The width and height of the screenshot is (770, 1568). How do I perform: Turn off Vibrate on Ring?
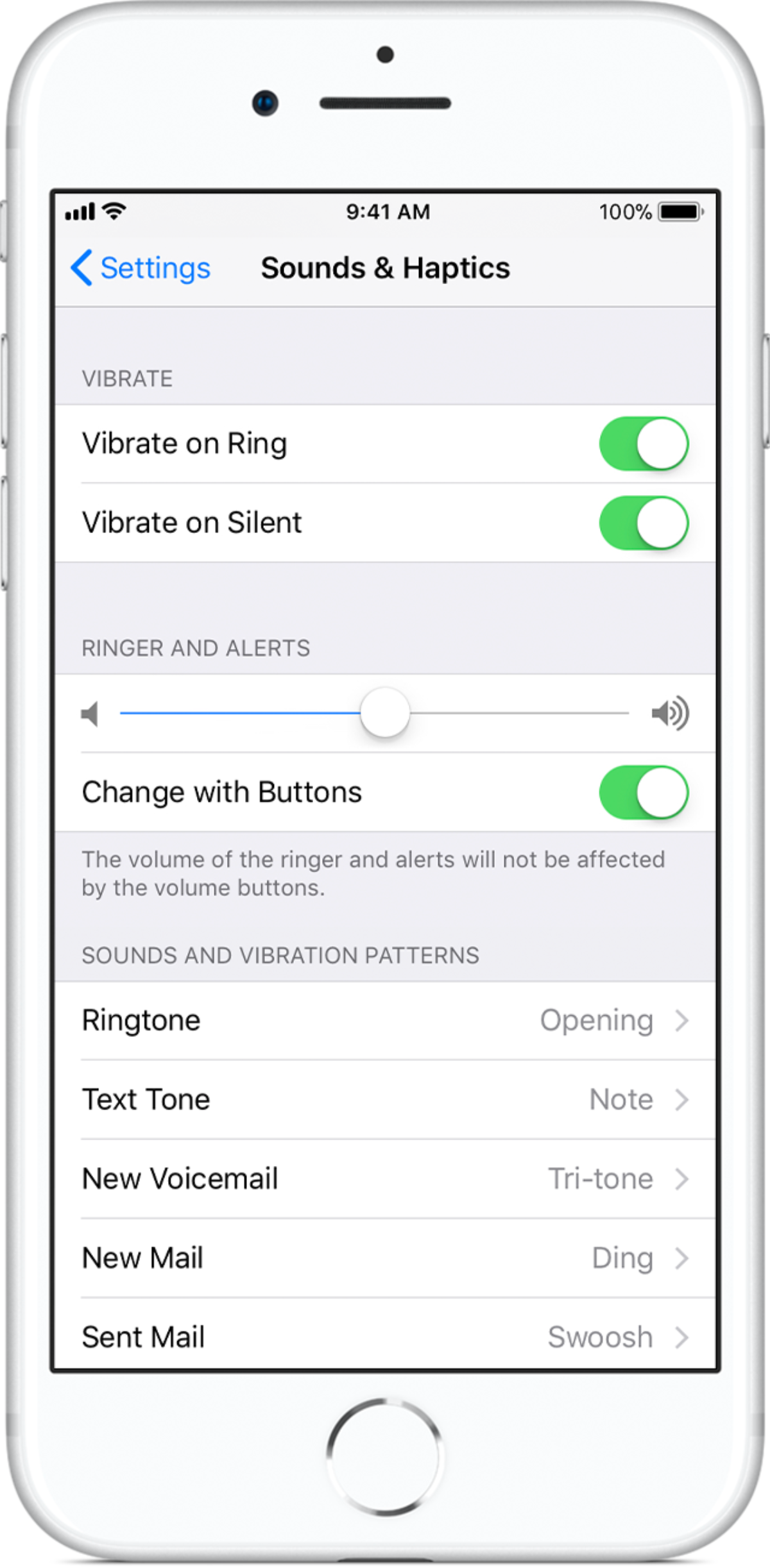coord(644,444)
